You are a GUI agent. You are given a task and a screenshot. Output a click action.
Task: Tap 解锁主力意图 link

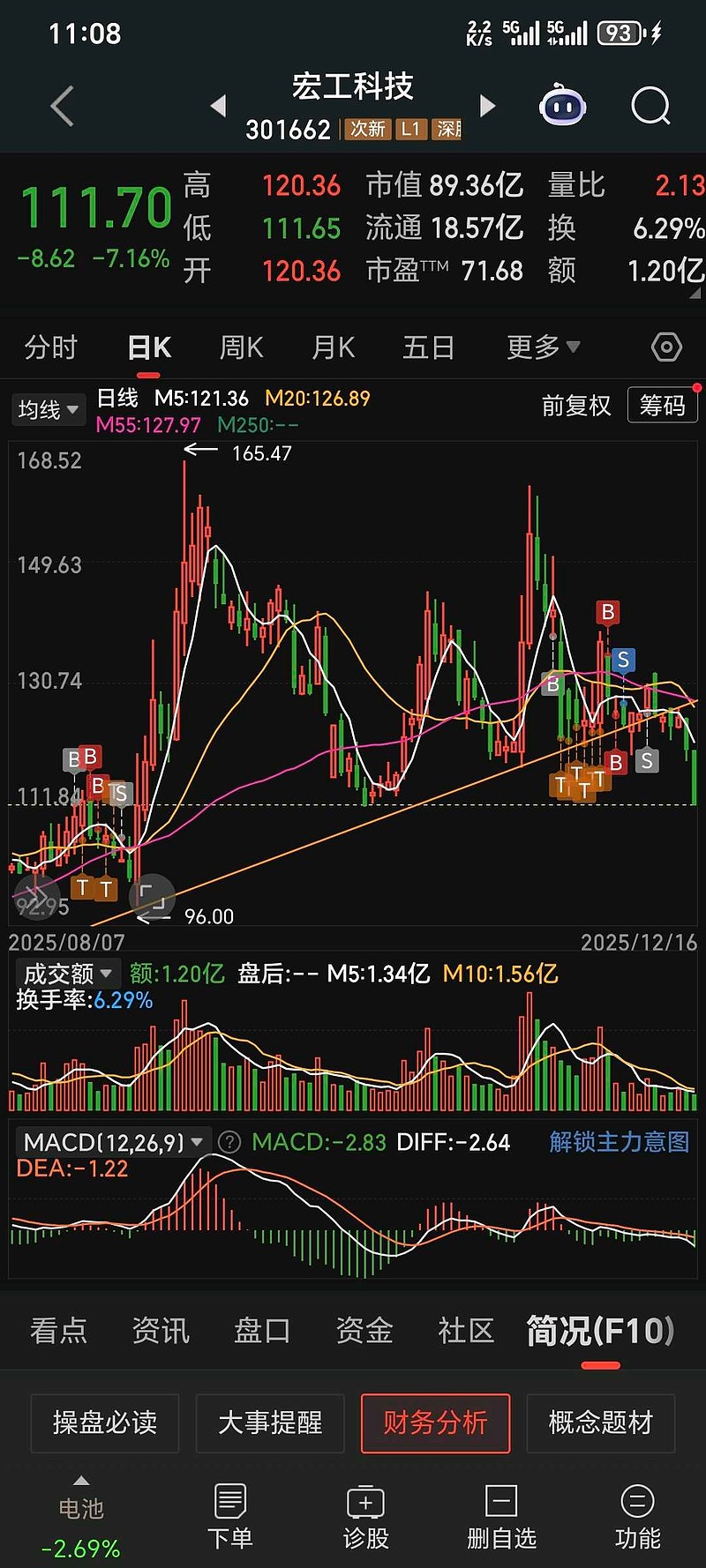click(619, 1142)
